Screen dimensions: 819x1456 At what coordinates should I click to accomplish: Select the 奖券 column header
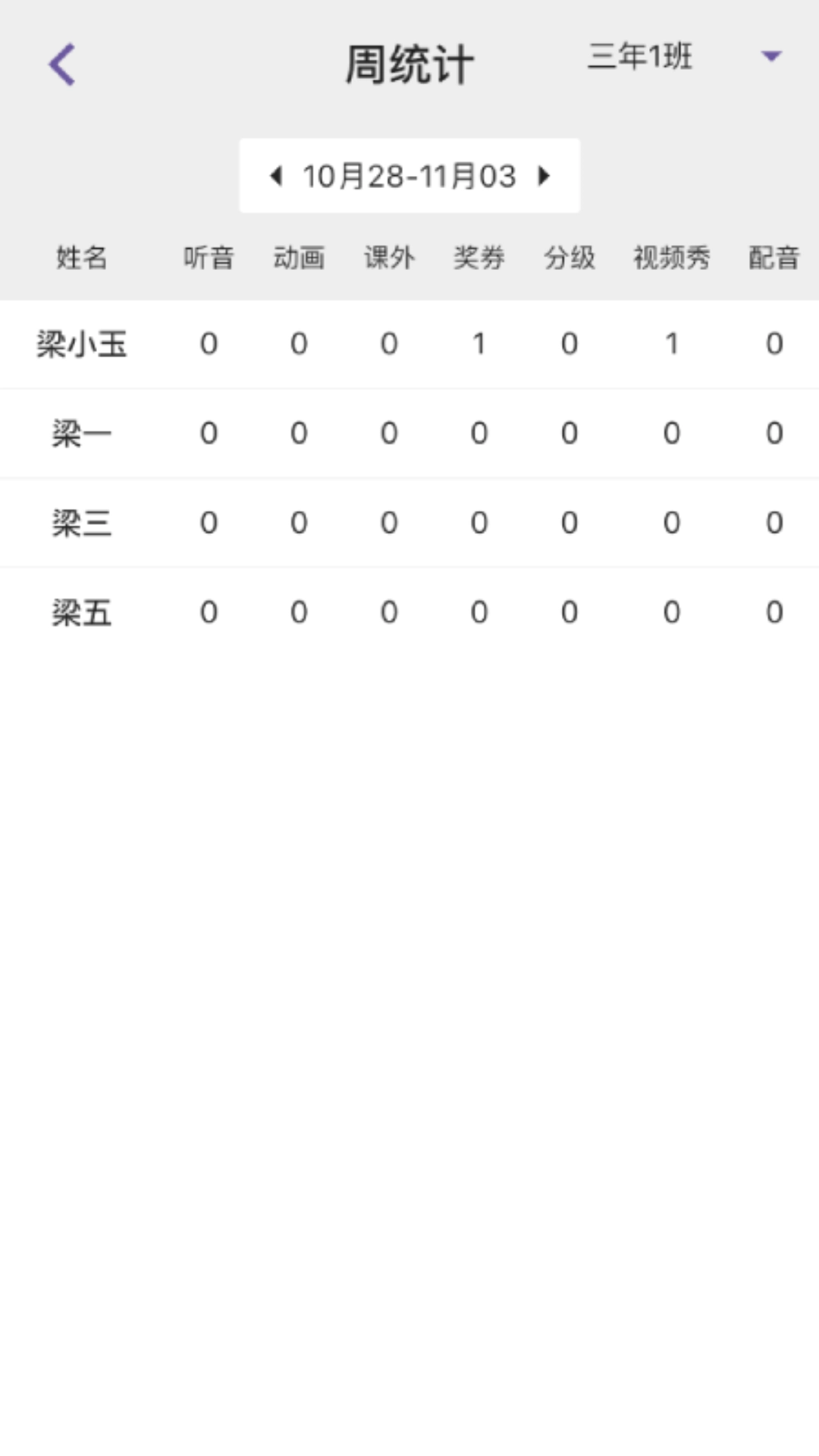coord(480,258)
